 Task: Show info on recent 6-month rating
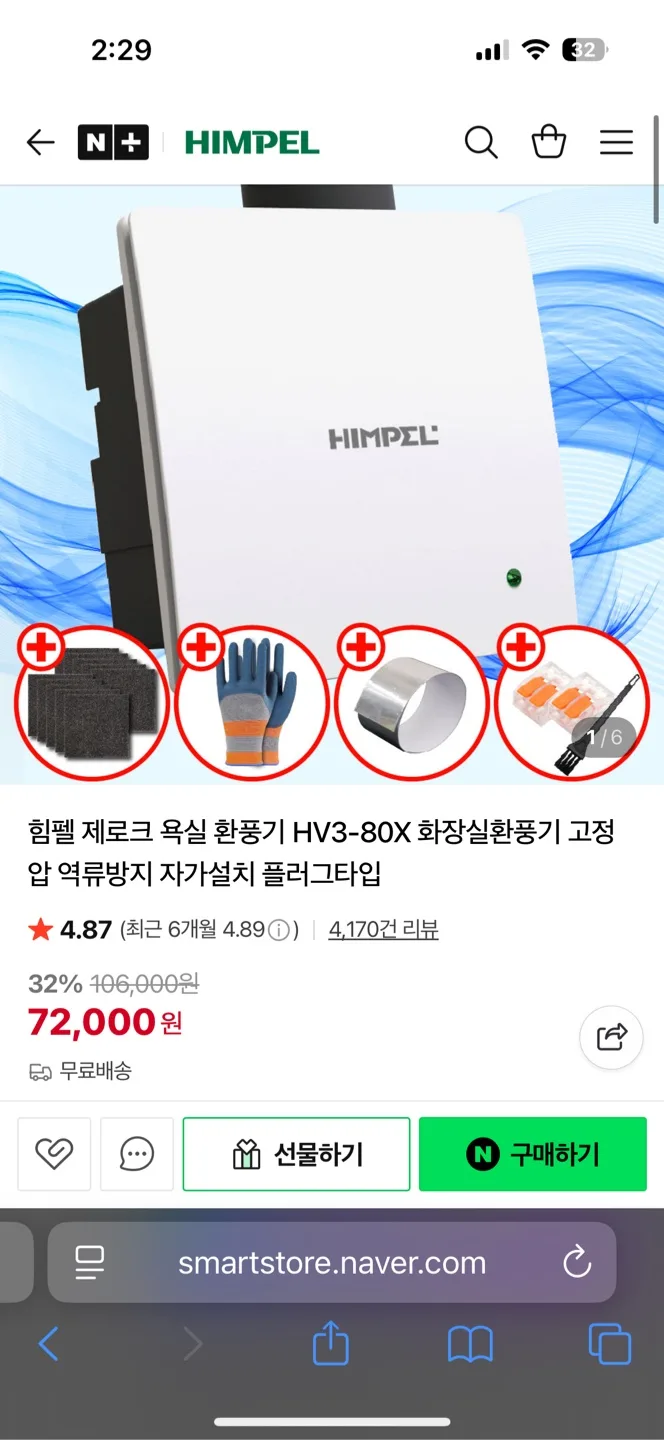click(x=283, y=930)
